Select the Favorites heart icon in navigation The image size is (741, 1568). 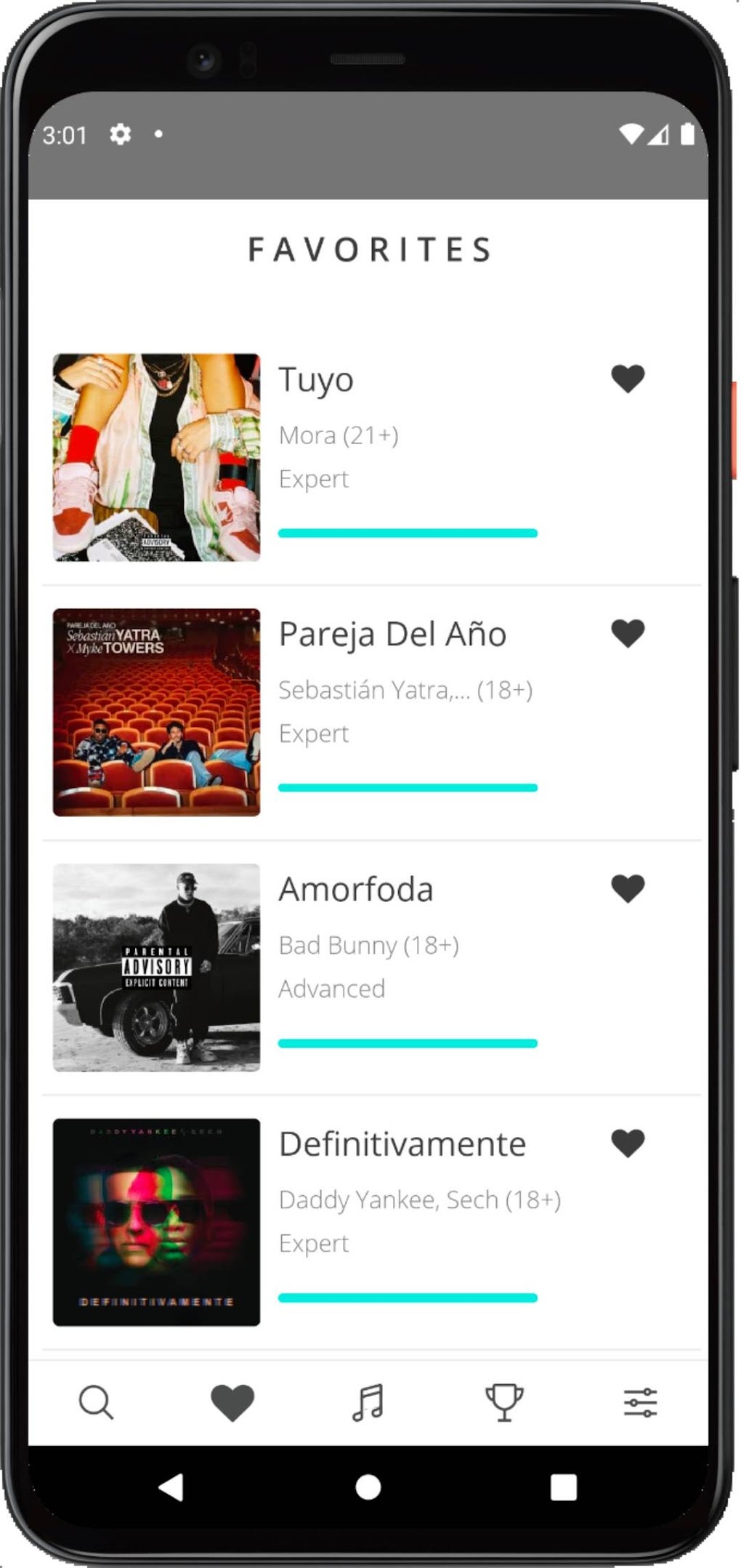click(232, 1404)
